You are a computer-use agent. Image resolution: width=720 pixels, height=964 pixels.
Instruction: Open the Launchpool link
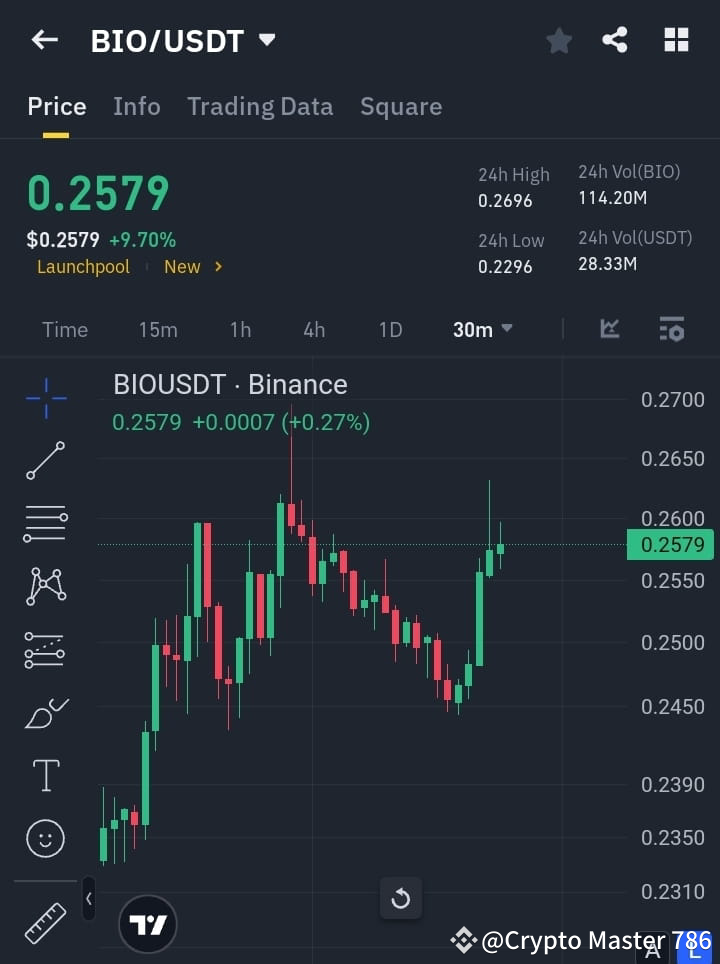coord(83,266)
